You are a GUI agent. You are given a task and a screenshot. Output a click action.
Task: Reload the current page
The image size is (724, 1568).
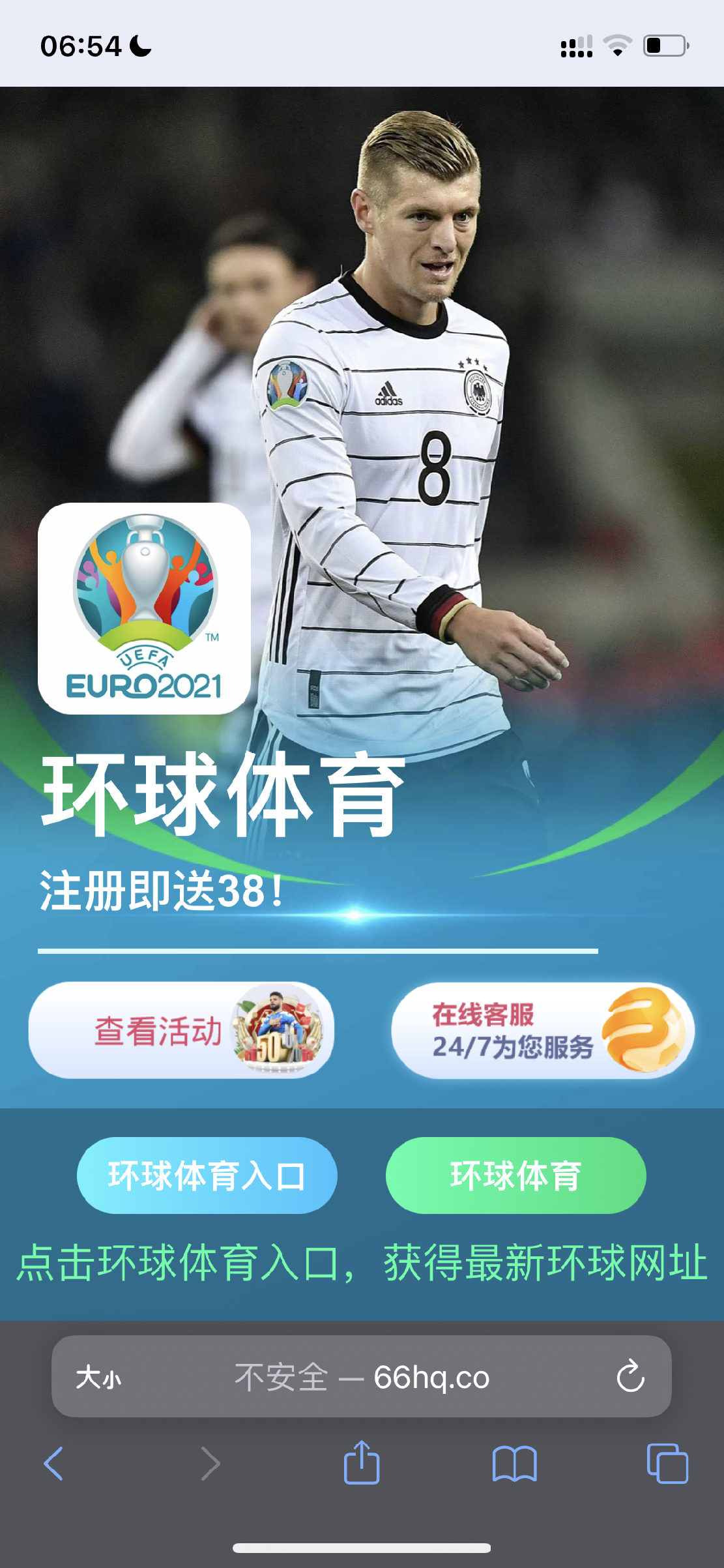630,1377
